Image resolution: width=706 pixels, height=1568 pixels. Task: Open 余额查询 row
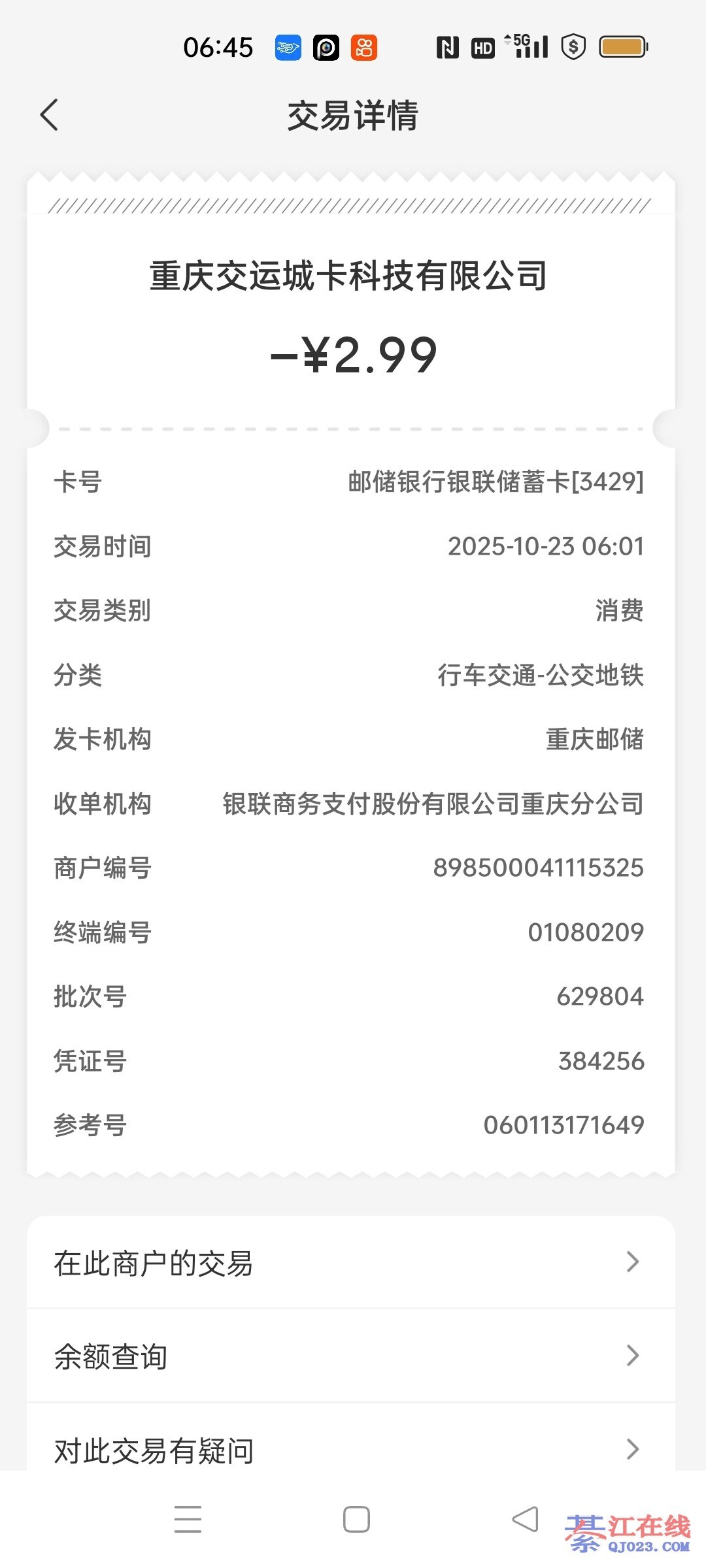tap(350, 1356)
